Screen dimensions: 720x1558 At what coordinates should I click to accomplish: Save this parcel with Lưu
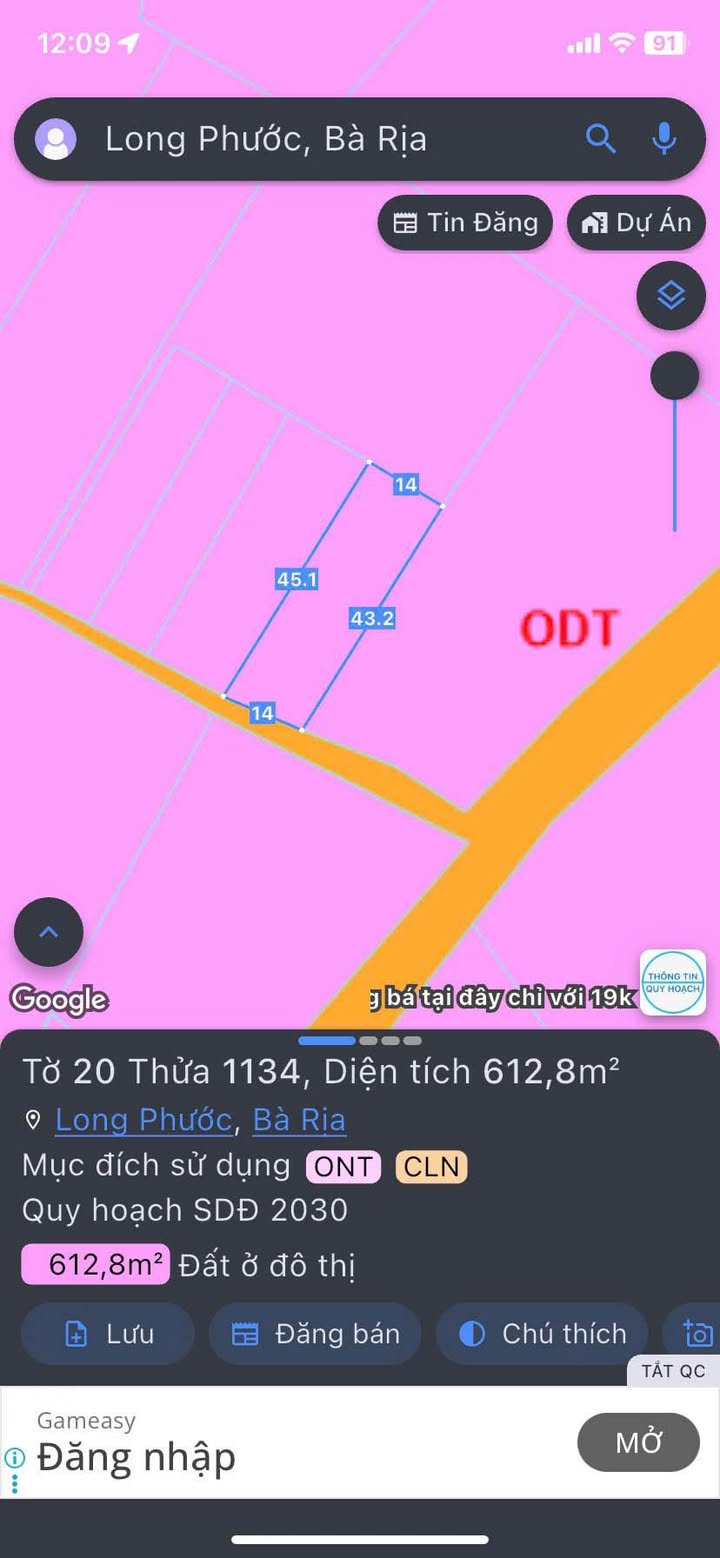tap(108, 1334)
